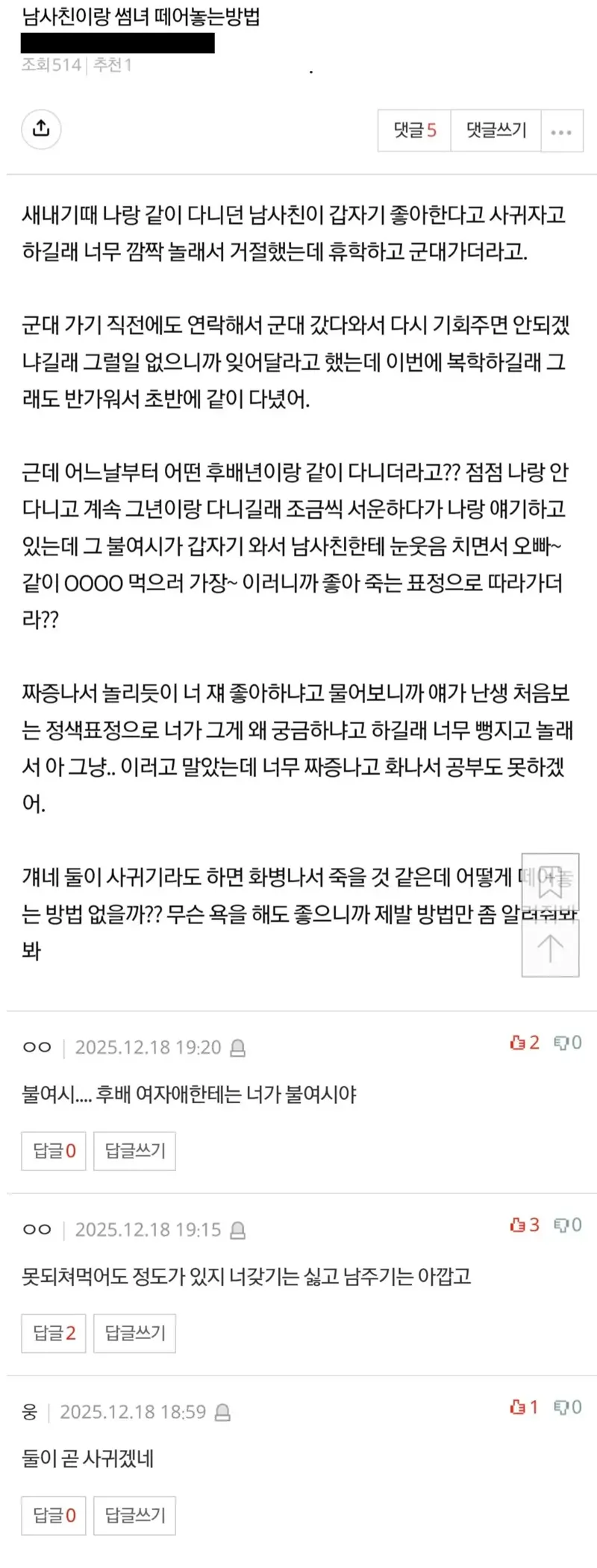View 답글 0 under the 19:20 comment
The height and width of the screenshot is (1568, 597).
pyautogui.click(x=54, y=1151)
